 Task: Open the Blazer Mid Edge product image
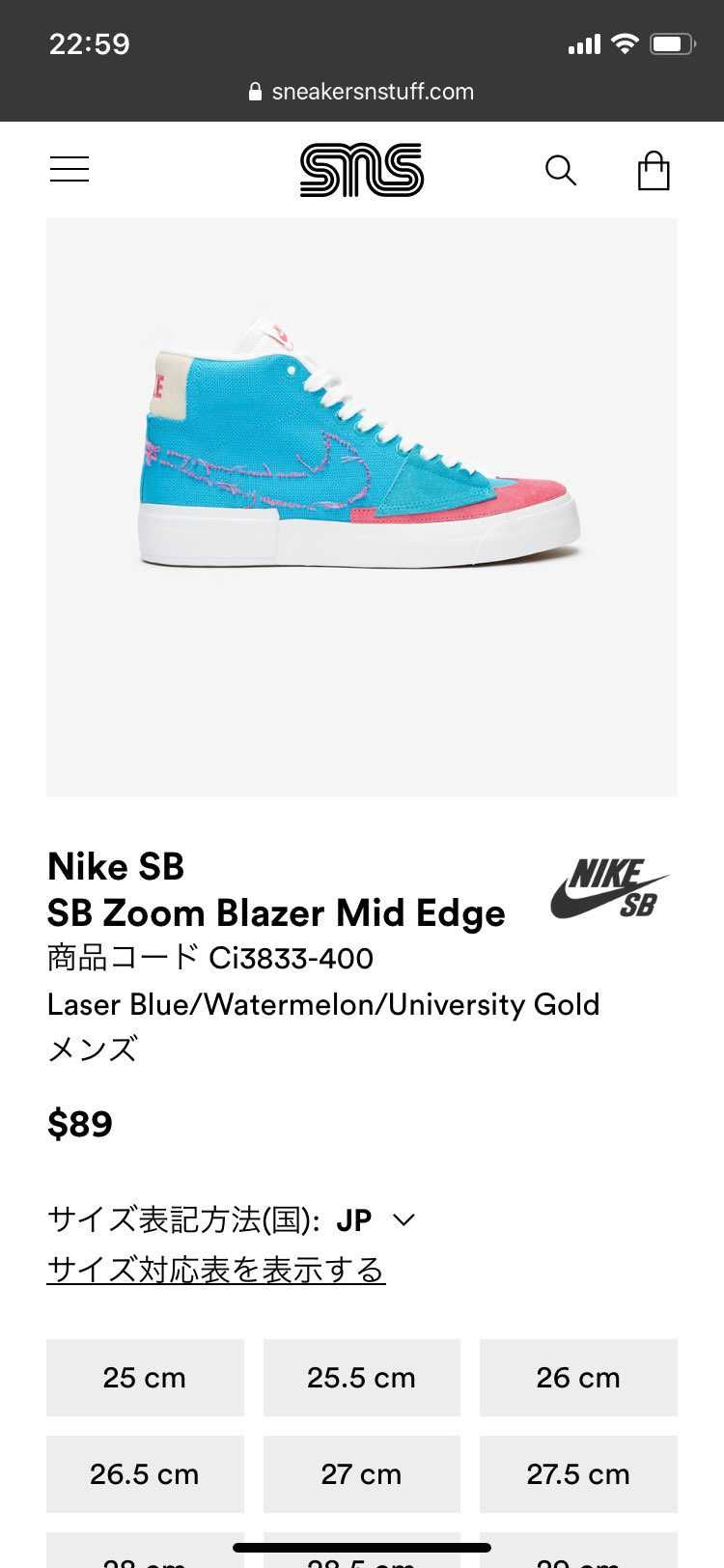tap(362, 507)
